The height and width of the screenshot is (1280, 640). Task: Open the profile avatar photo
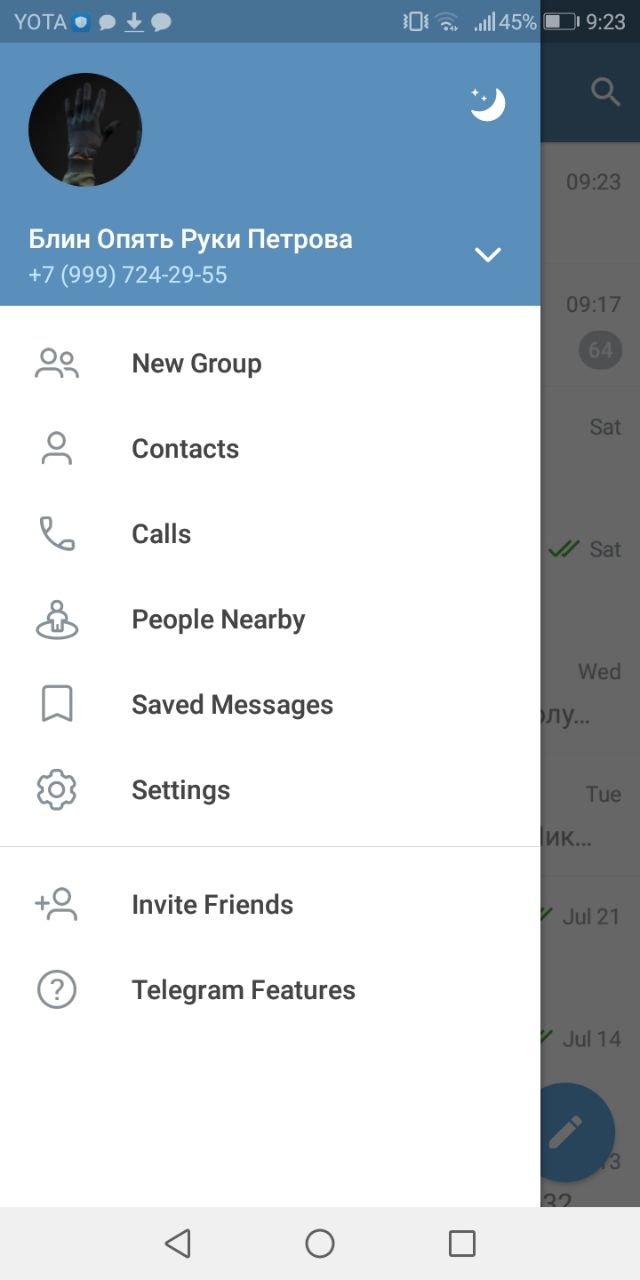[85, 130]
